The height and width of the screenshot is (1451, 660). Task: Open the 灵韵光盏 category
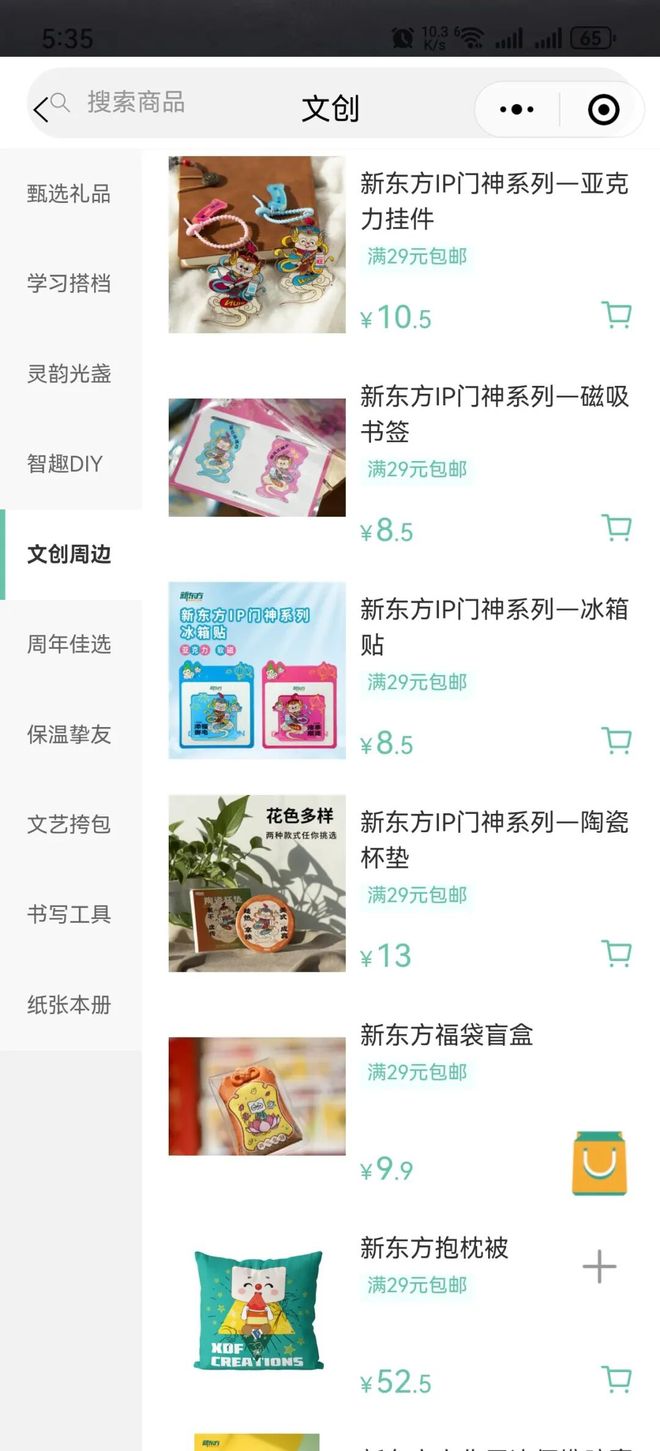69,374
